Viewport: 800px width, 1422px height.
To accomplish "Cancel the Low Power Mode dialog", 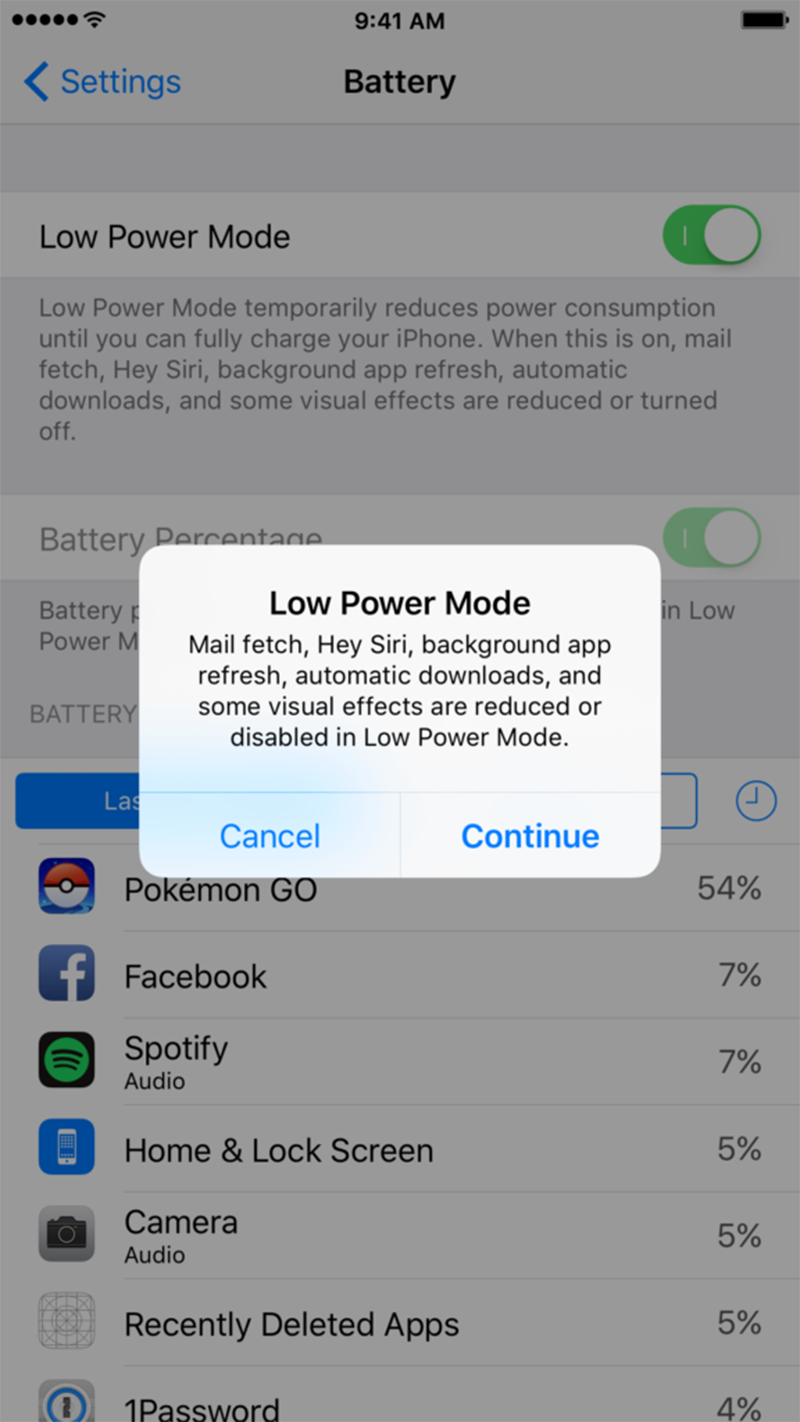I will [x=270, y=836].
